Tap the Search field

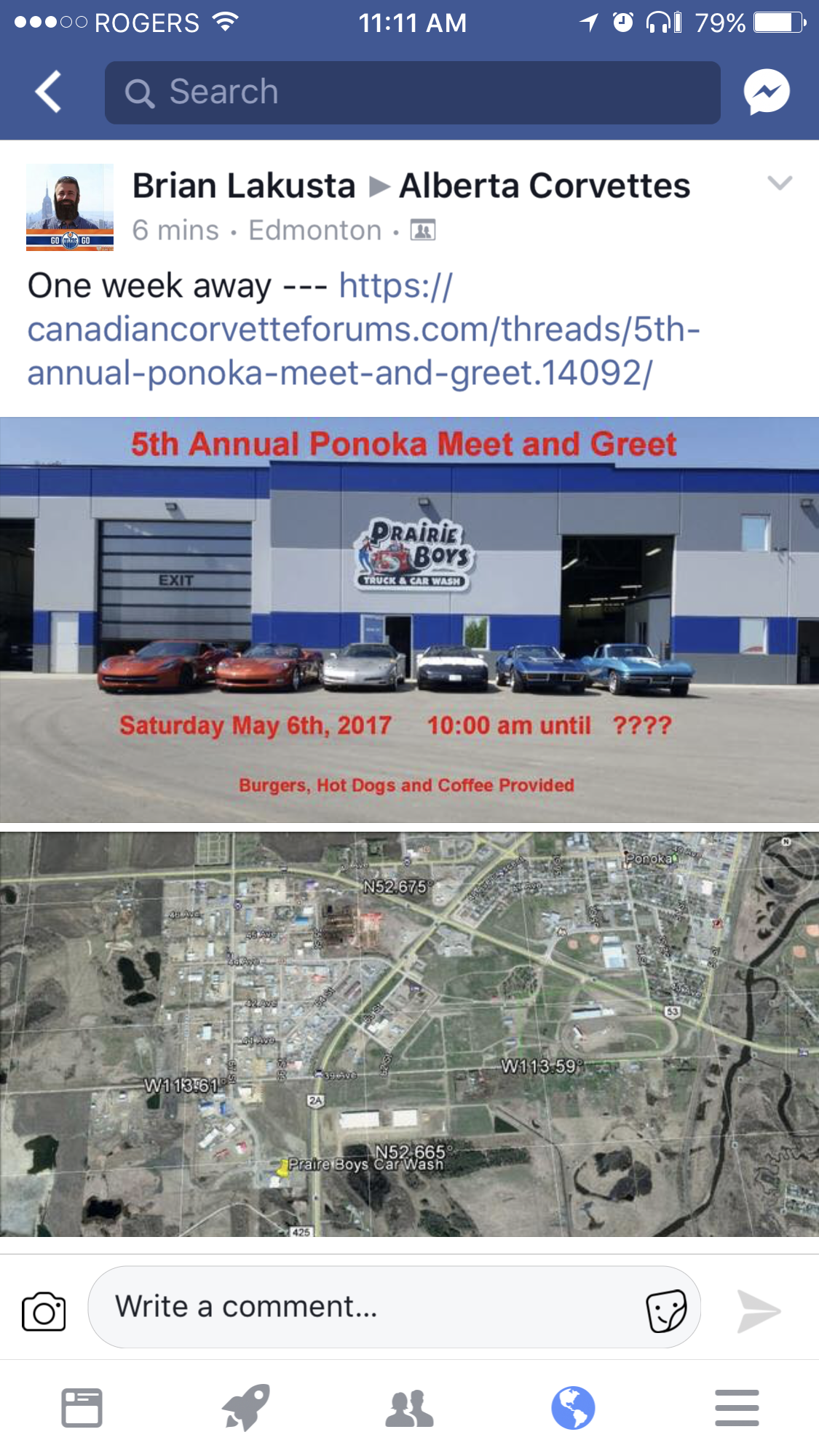pos(412,92)
